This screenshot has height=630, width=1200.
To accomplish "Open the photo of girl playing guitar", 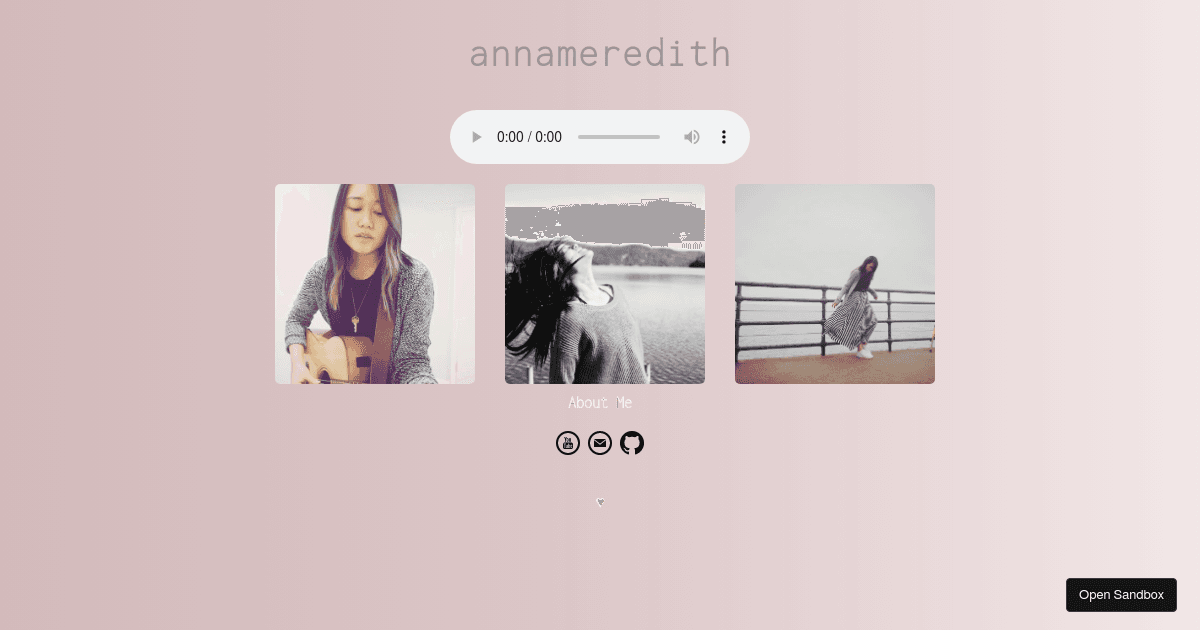I will 375,284.
